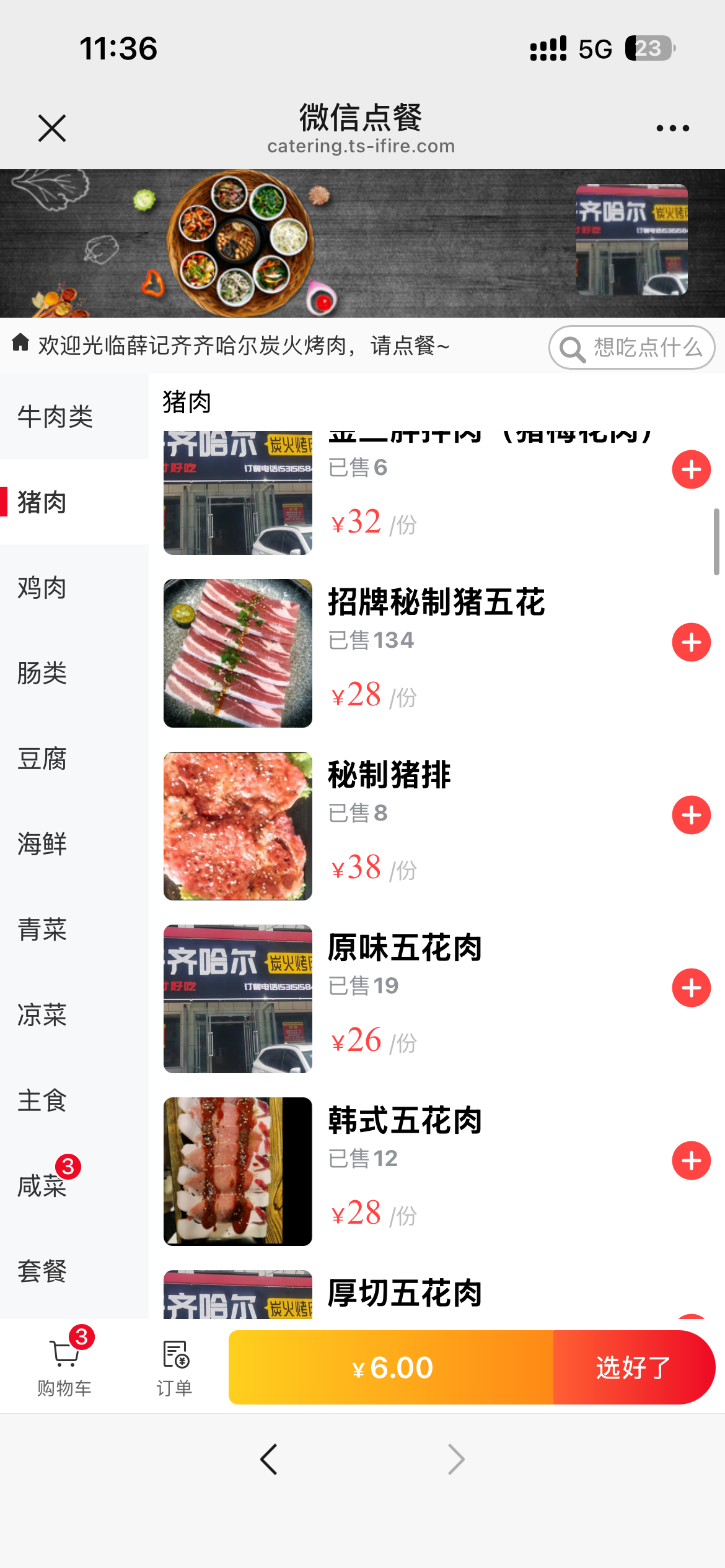Viewport: 725px width, 1568px height.
Task: Open the 肠类 category
Action: click(42, 673)
